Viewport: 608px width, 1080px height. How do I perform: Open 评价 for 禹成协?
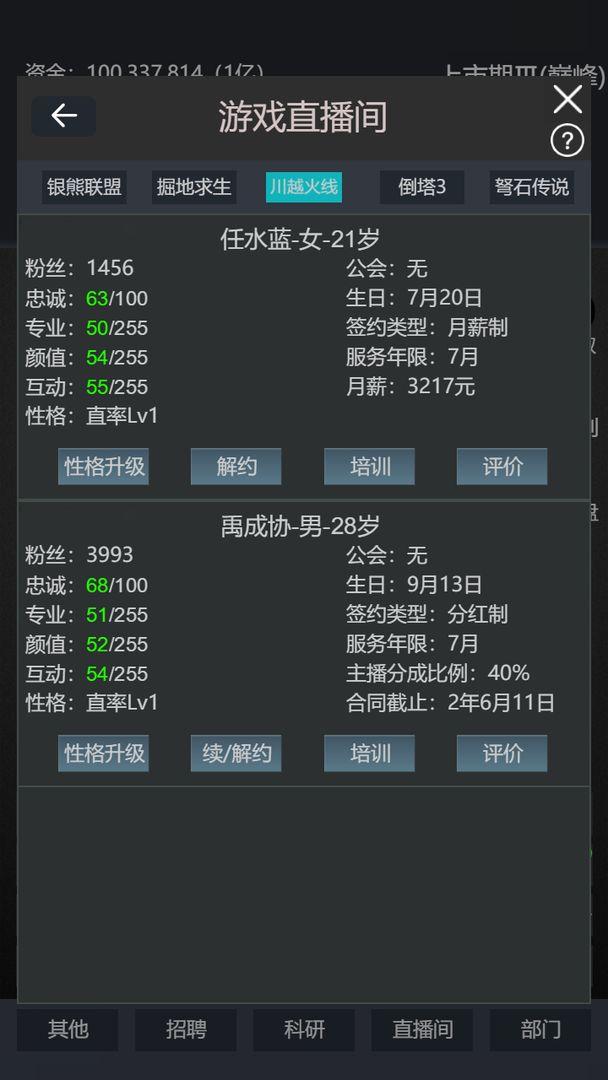click(502, 754)
